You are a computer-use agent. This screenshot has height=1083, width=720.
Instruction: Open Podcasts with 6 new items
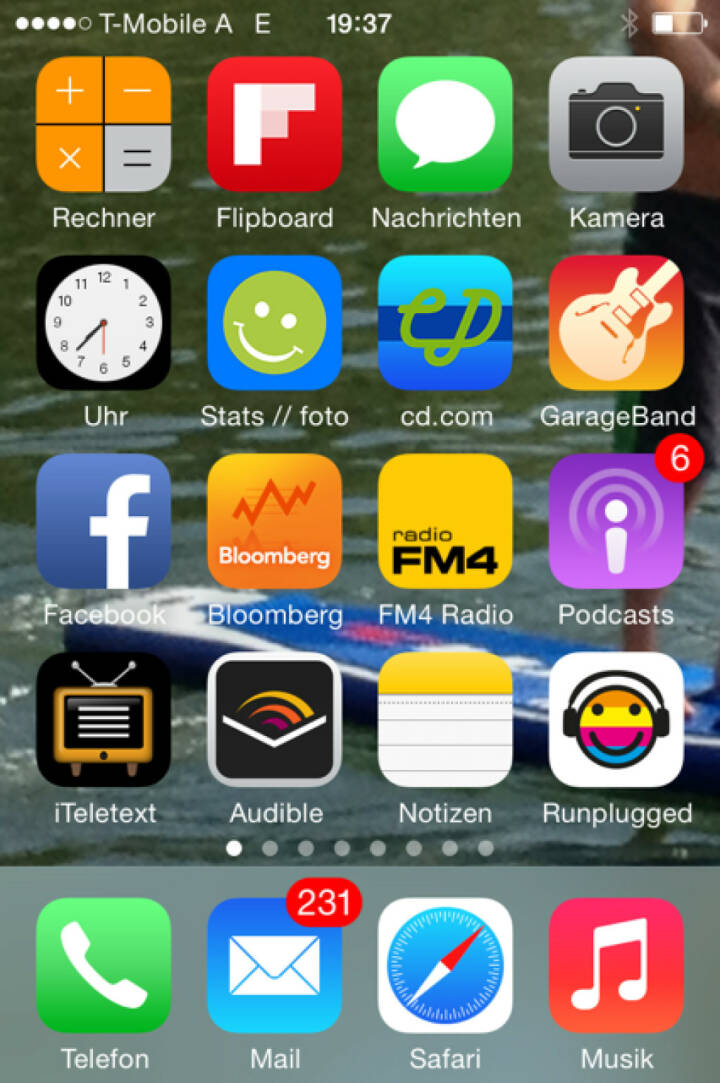pyautogui.click(x=616, y=521)
